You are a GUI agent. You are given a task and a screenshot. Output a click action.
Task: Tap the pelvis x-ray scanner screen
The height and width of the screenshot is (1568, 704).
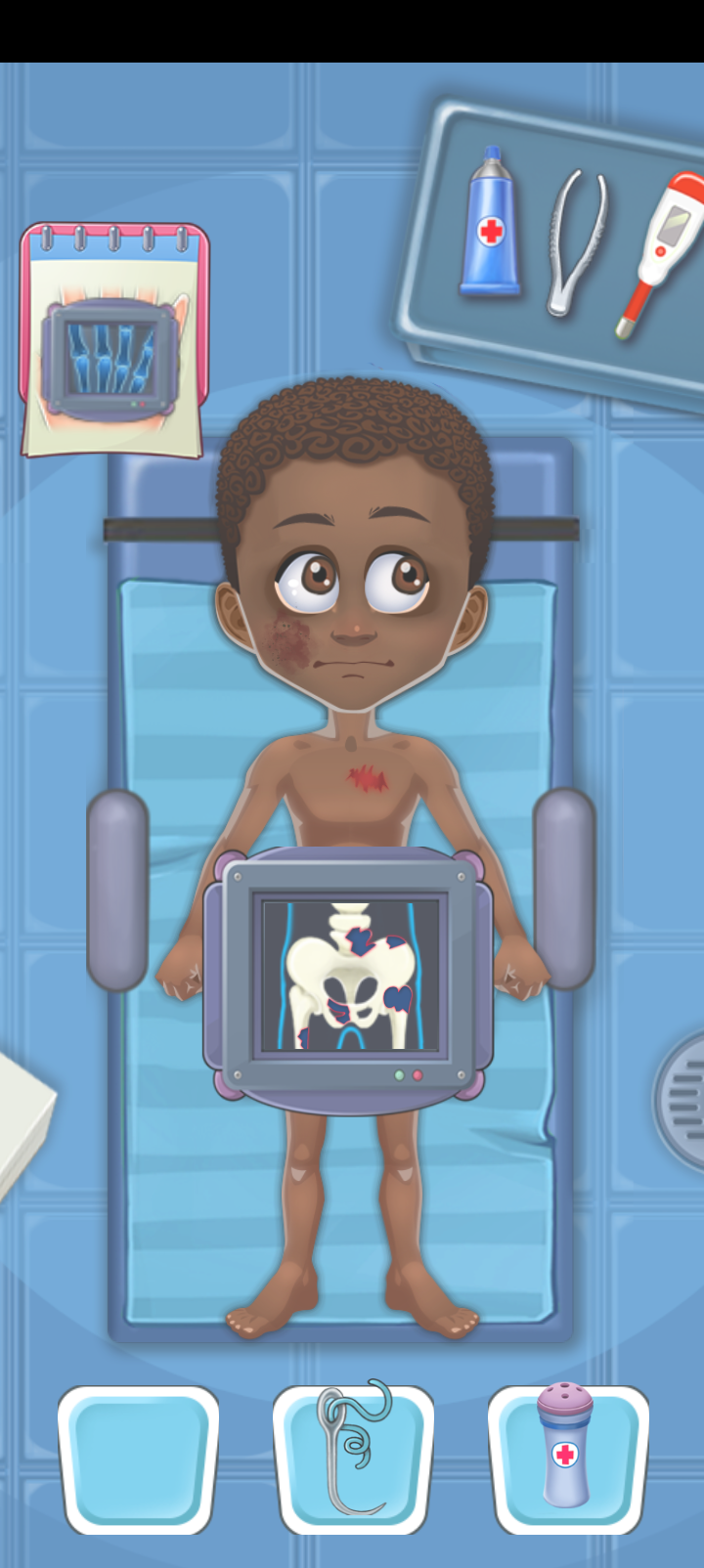tap(349, 974)
